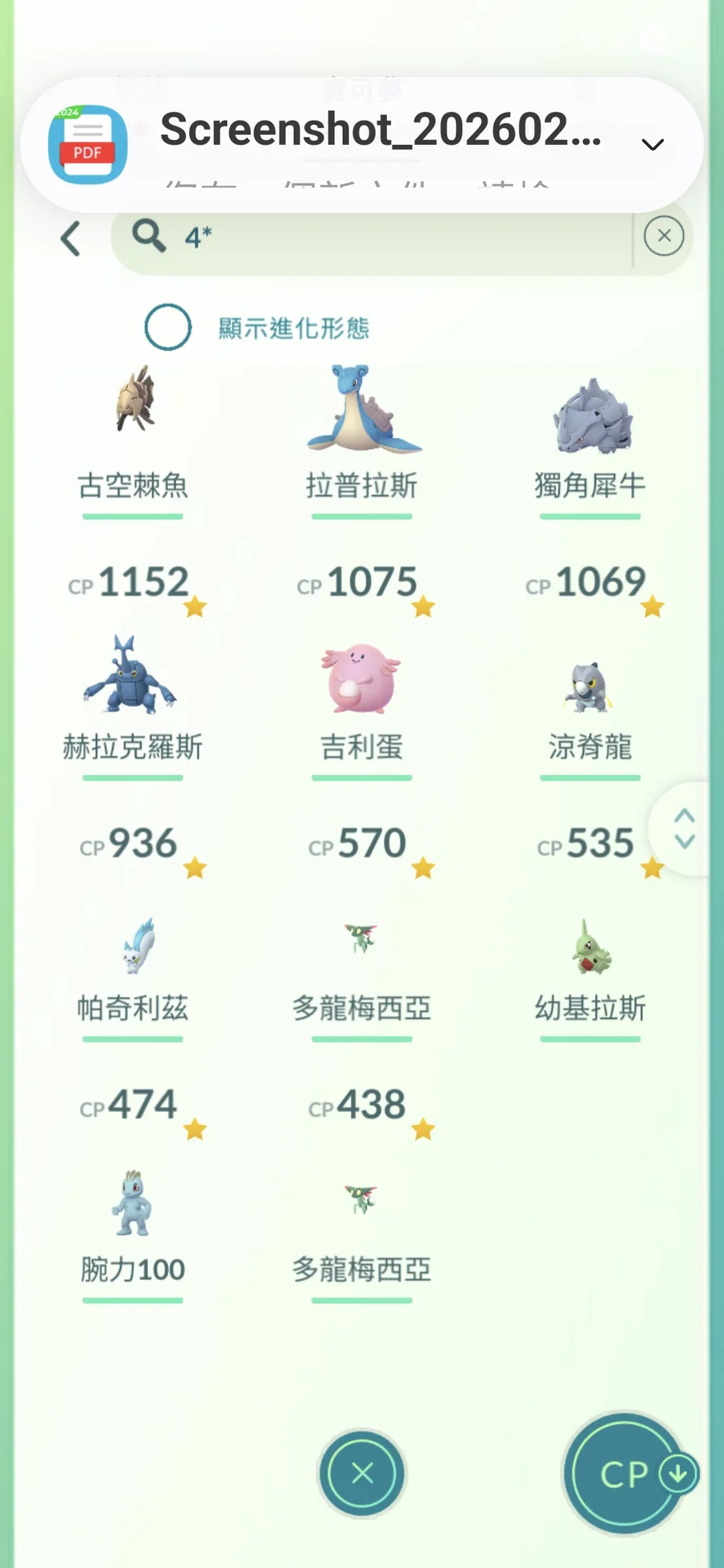Tap the side scroll handle arrows

click(x=685, y=828)
